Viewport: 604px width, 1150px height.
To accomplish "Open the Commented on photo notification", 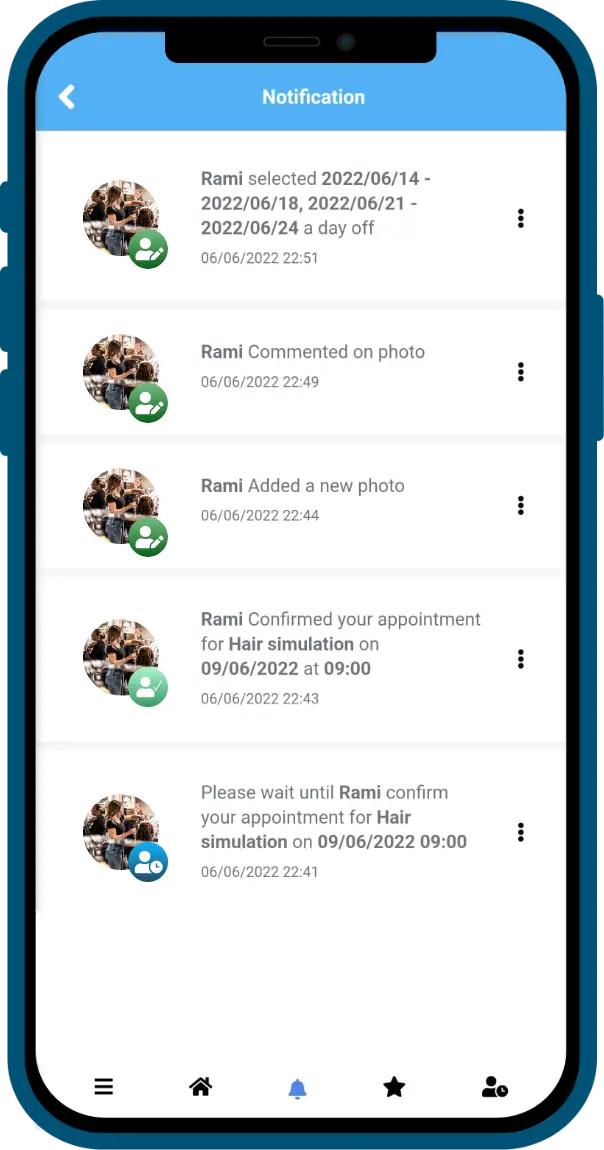I will click(301, 372).
